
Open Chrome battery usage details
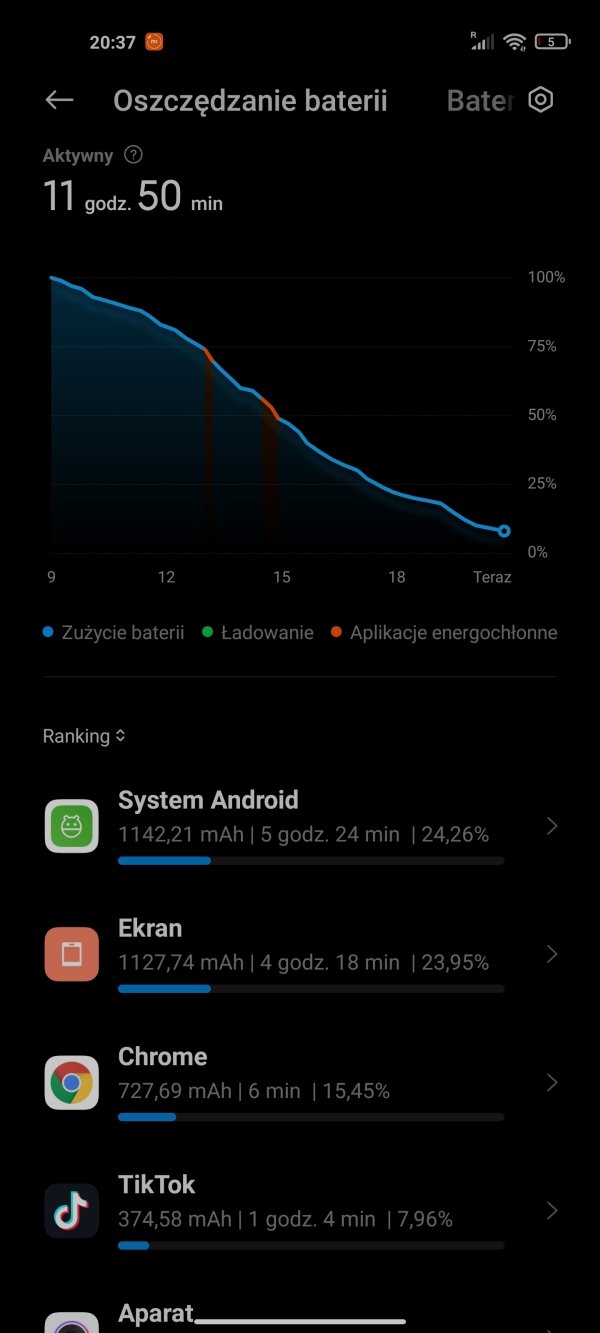point(300,1082)
